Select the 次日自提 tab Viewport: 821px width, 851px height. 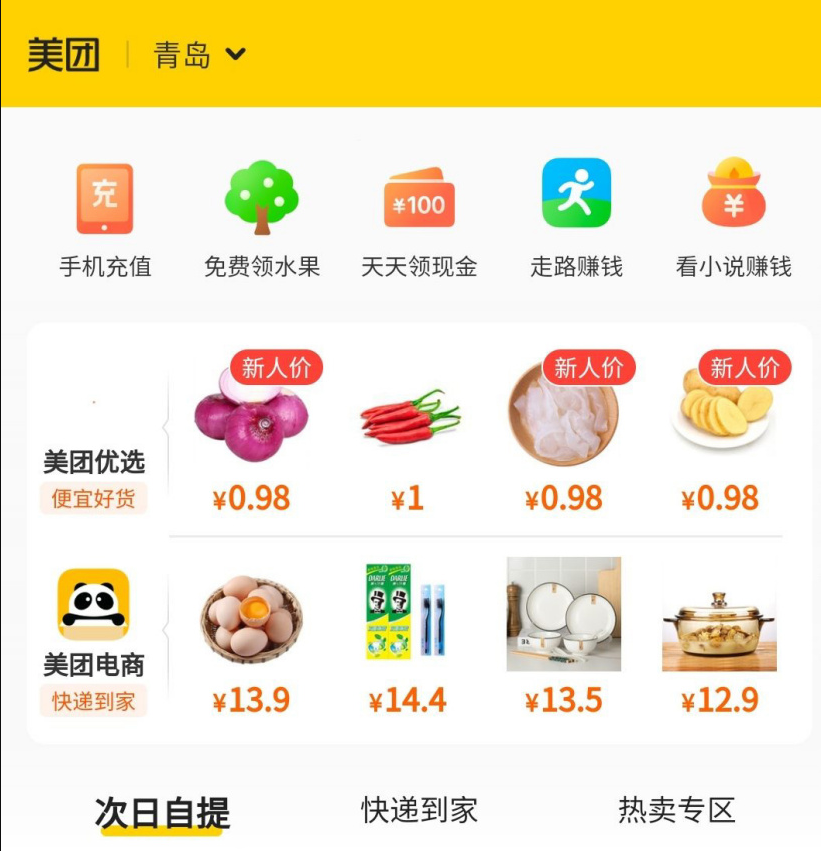(x=162, y=812)
